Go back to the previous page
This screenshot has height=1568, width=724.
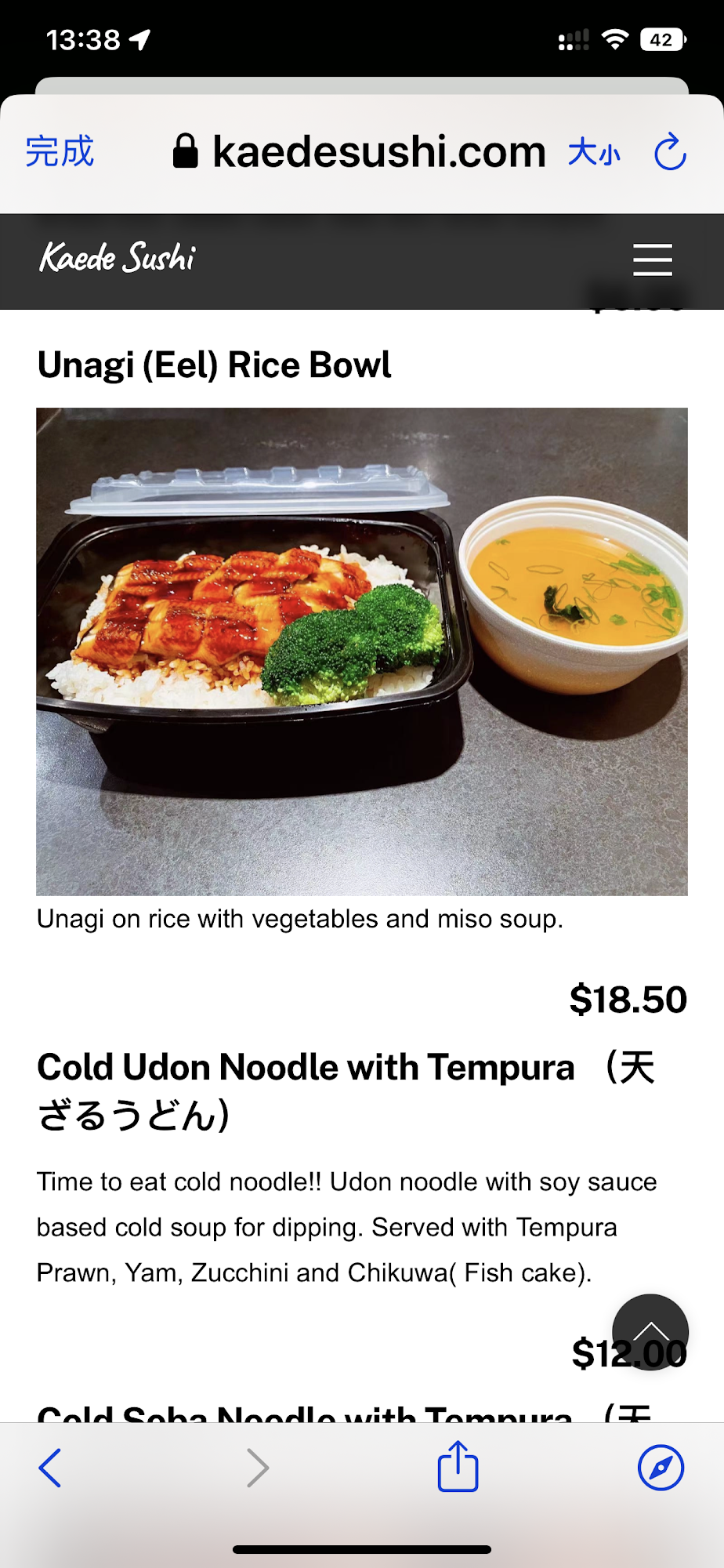[50, 1468]
